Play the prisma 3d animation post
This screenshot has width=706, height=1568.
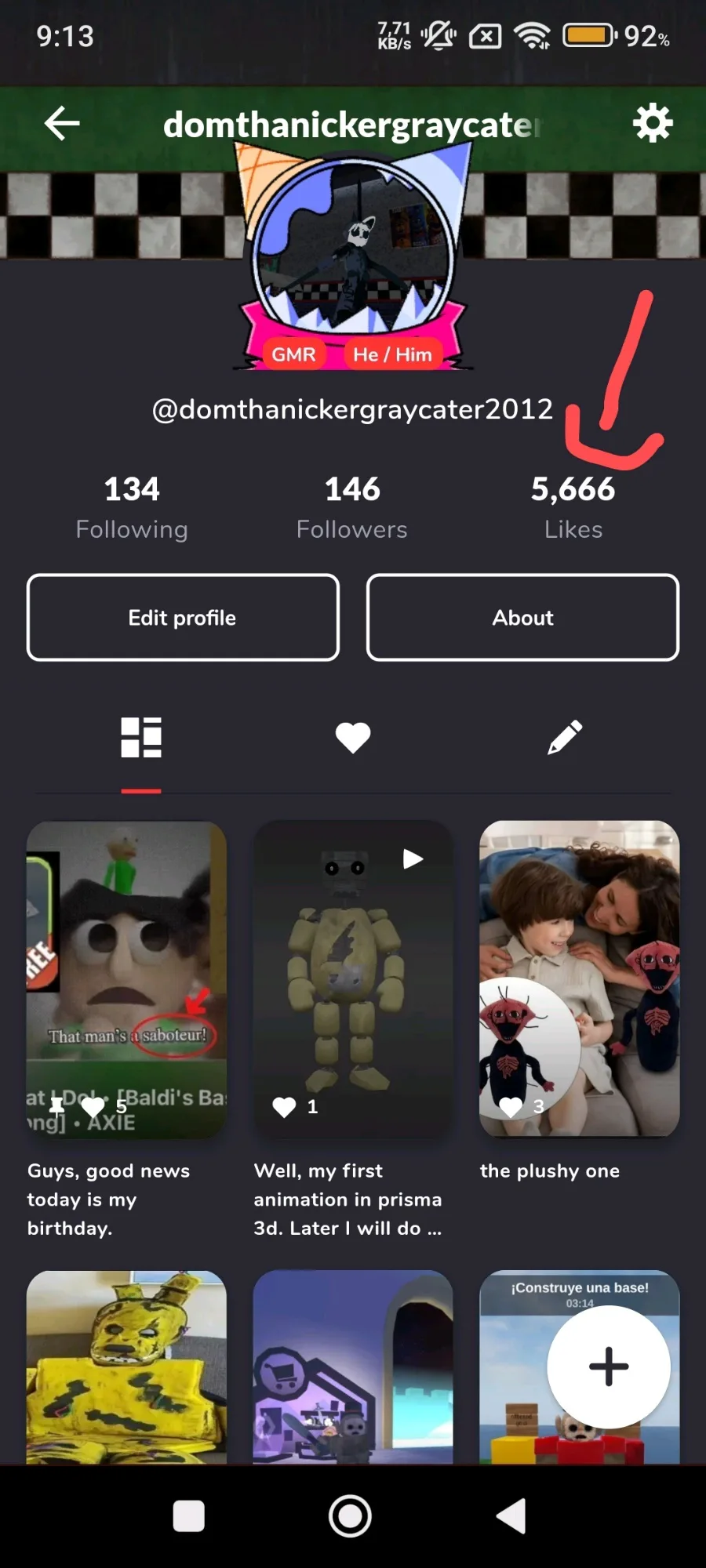click(353, 980)
